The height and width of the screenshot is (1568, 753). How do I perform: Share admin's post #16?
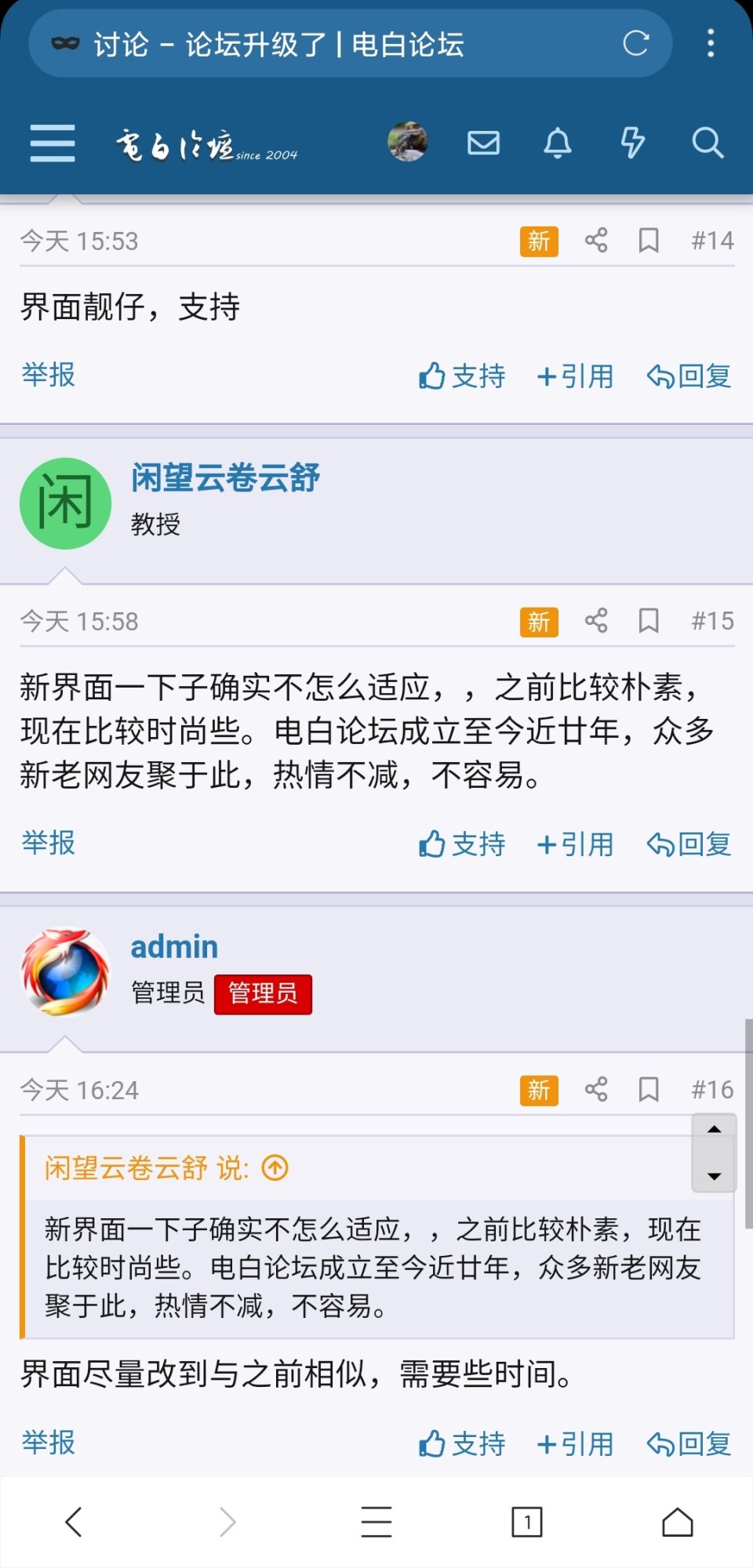click(596, 1089)
